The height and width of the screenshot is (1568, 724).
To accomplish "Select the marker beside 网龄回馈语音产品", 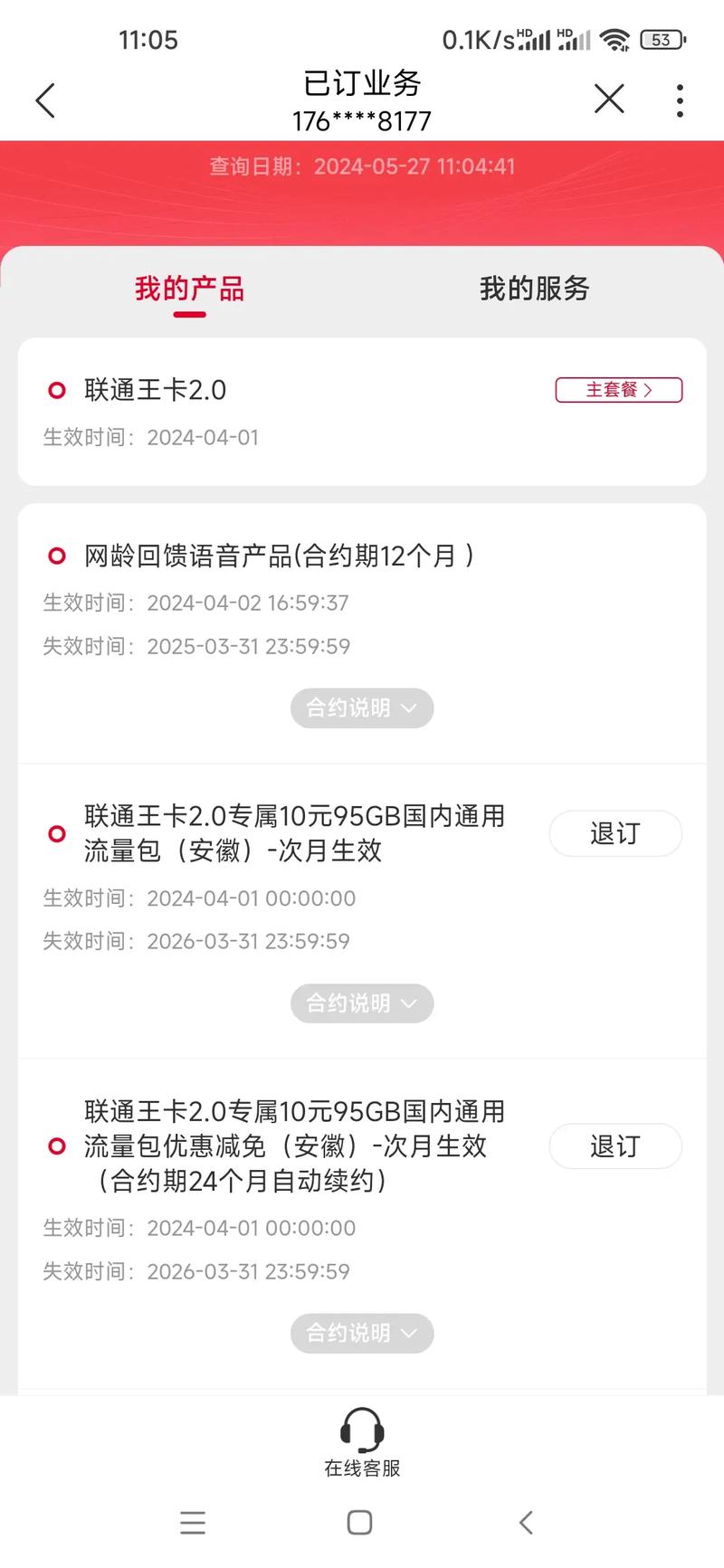I will (57, 556).
